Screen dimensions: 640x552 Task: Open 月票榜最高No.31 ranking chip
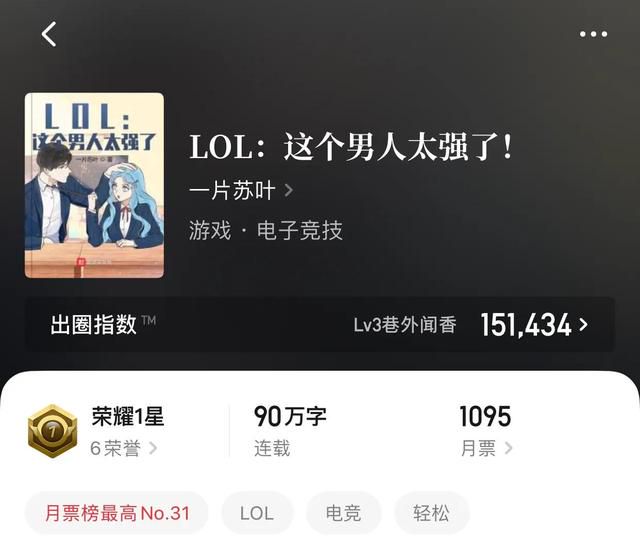pos(117,514)
